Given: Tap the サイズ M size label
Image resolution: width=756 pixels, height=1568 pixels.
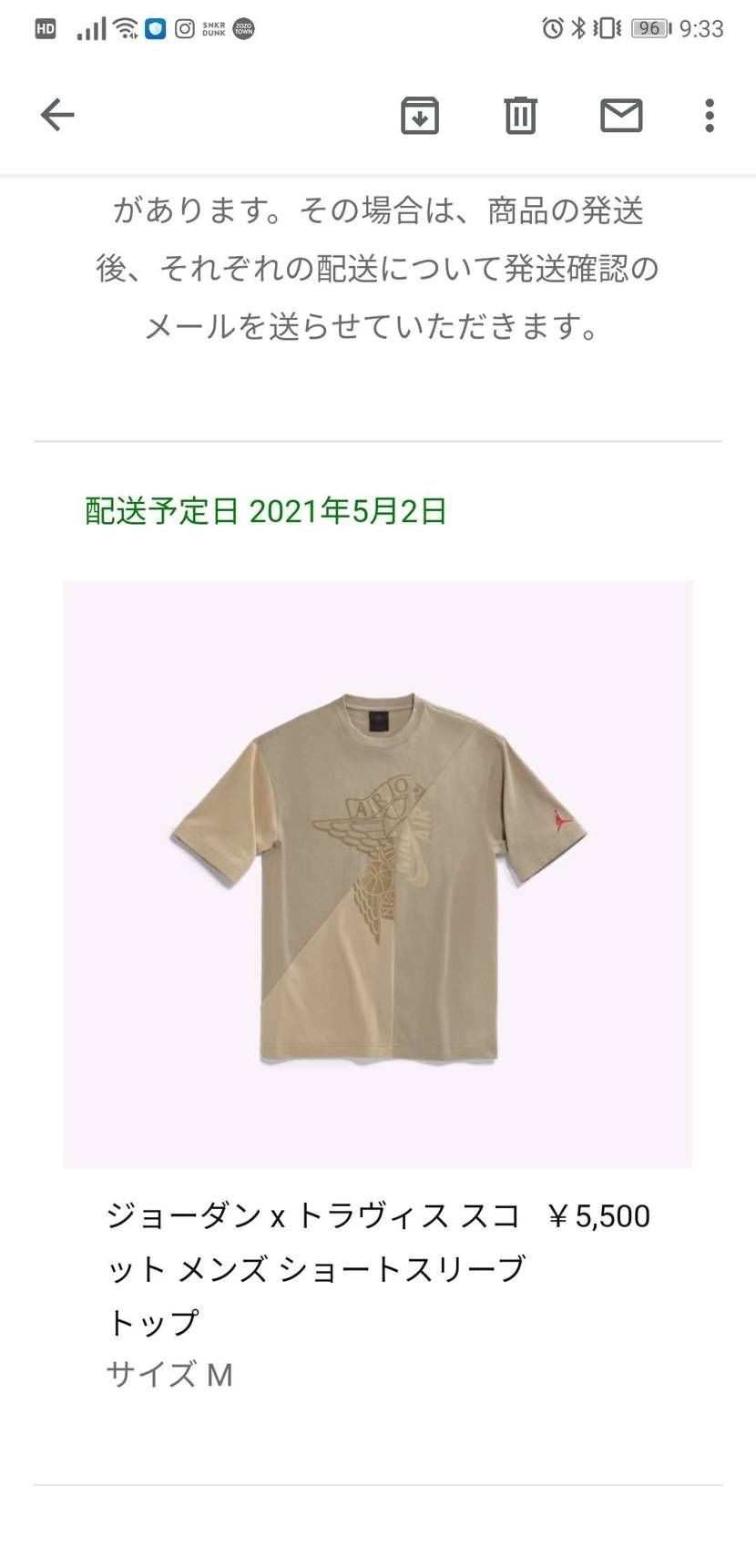Looking at the screenshot, I should [170, 1374].
